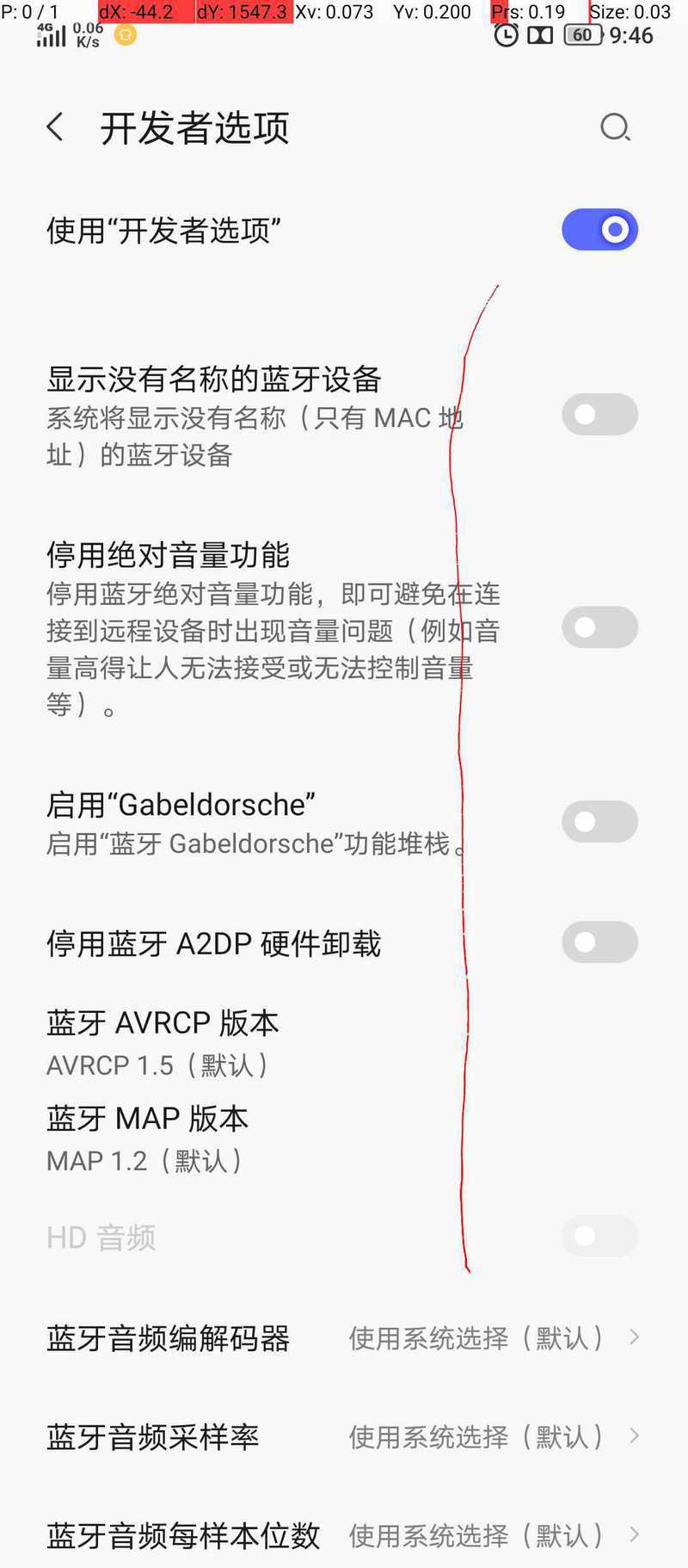The height and width of the screenshot is (1568, 688).
Task: Toggle 停用蓝牙 A2DP 硬件卸载
Action: click(599, 942)
